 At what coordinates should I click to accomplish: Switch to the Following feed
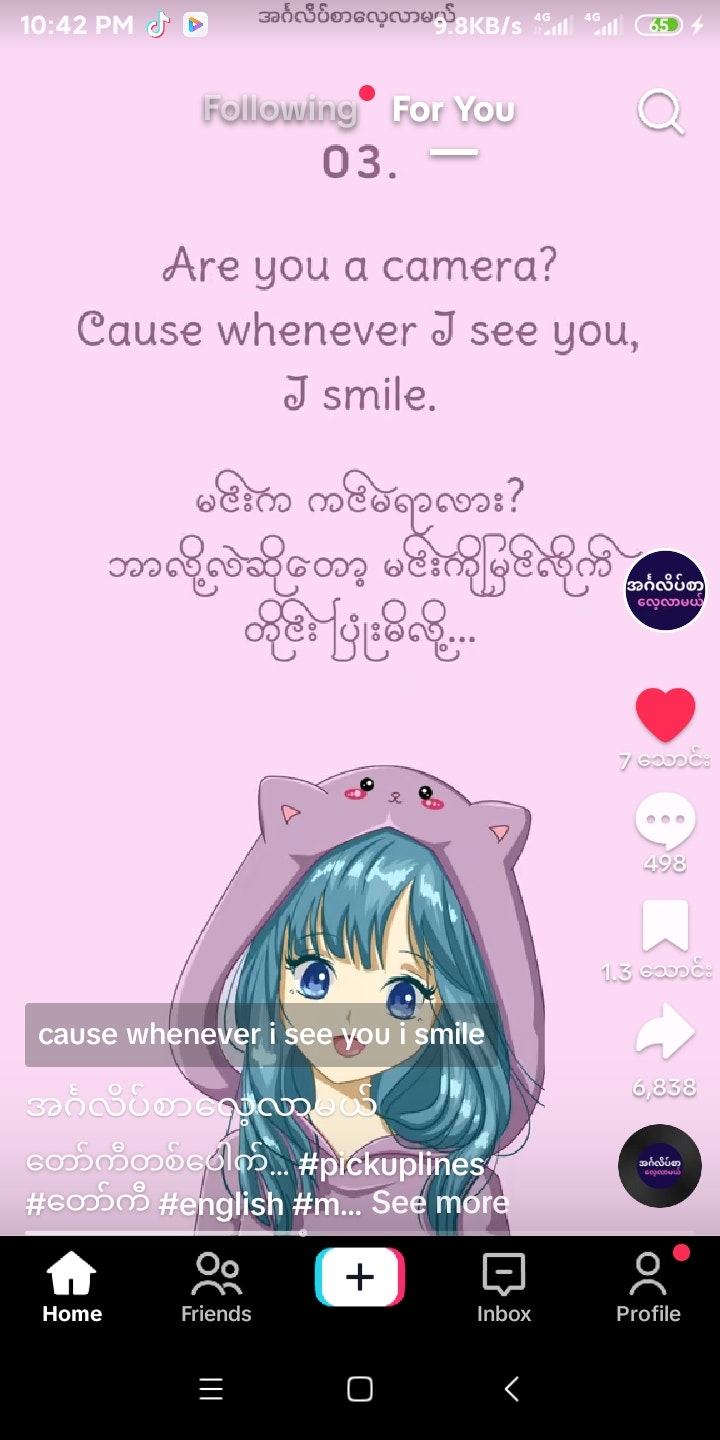[x=280, y=109]
